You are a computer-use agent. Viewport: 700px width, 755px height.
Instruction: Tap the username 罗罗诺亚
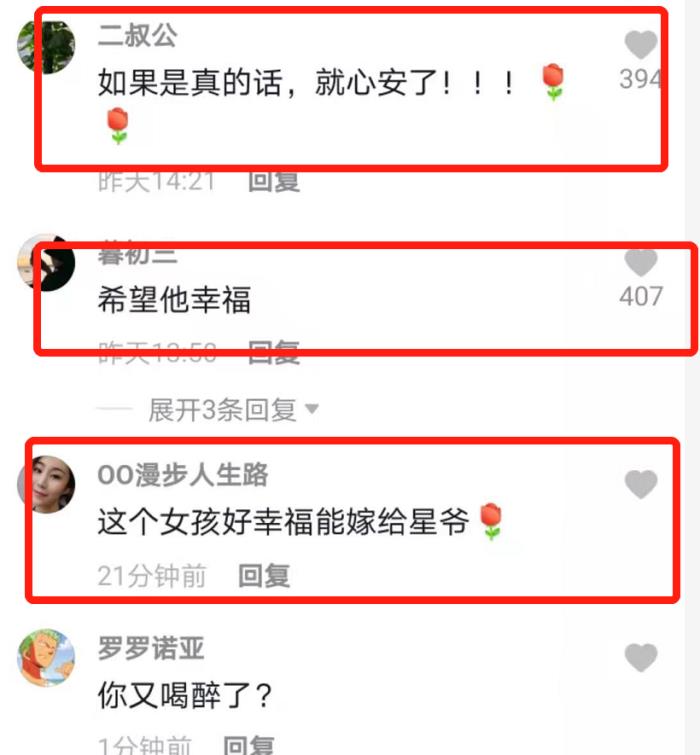click(x=151, y=648)
